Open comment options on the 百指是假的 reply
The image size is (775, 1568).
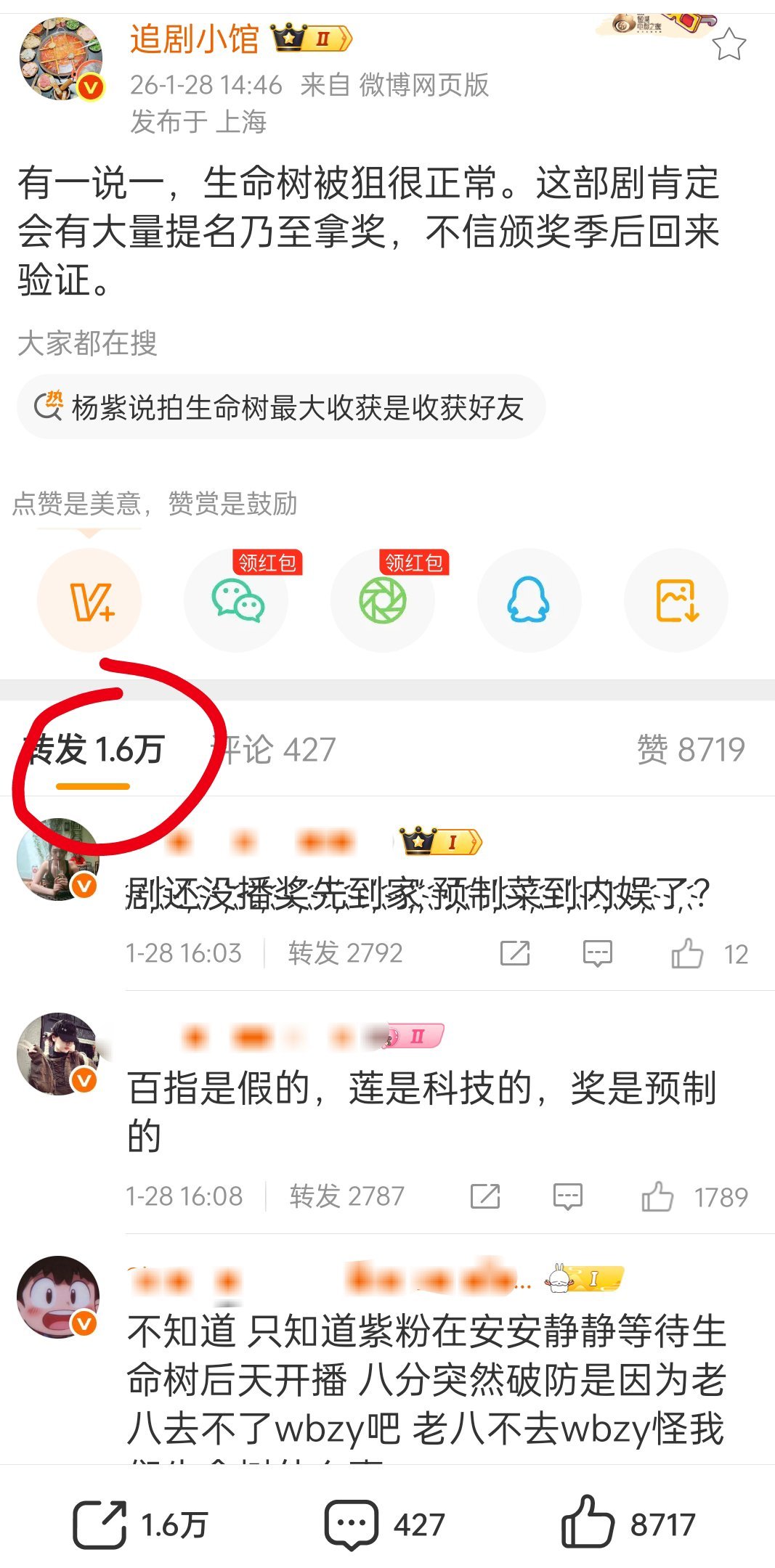click(567, 1197)
